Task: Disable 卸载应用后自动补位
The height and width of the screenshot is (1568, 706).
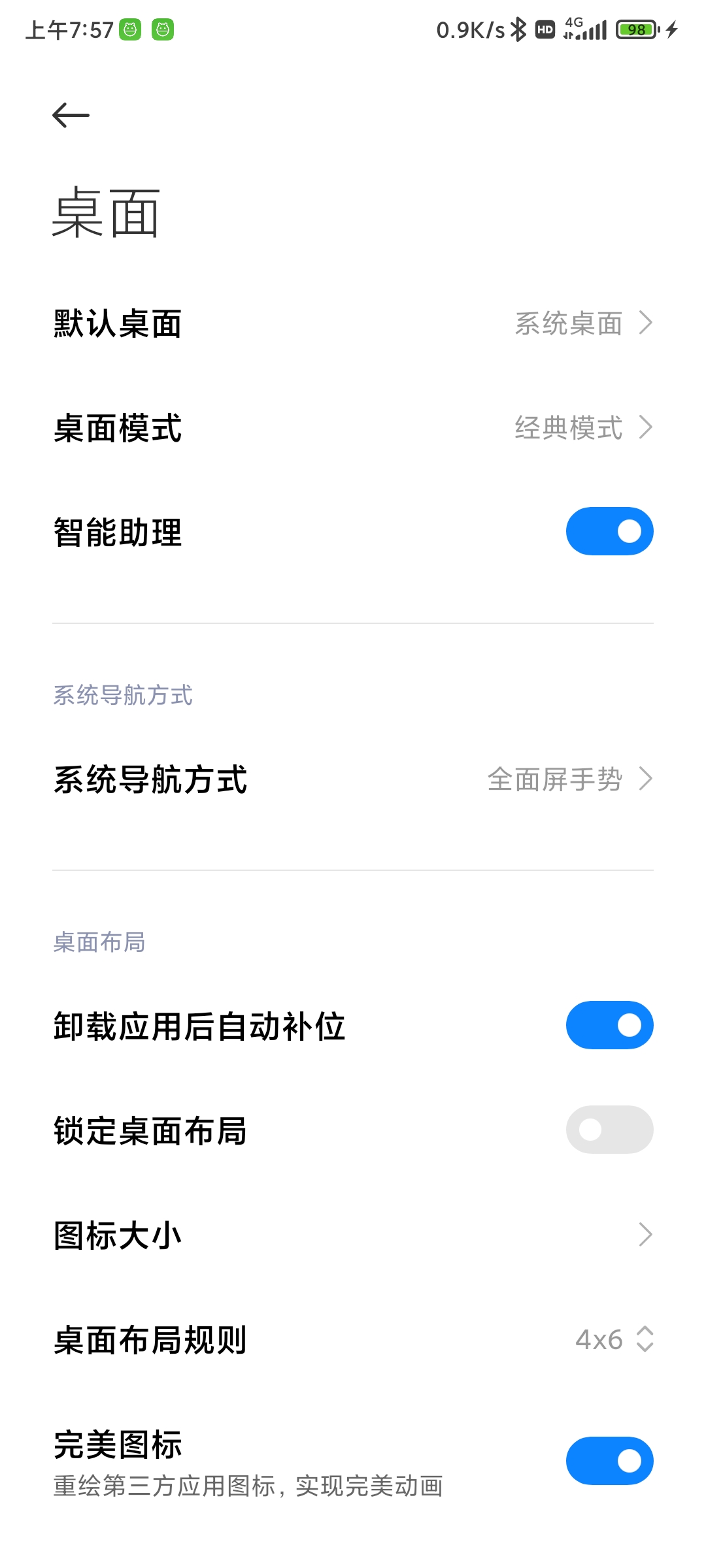Action: 609,1025
